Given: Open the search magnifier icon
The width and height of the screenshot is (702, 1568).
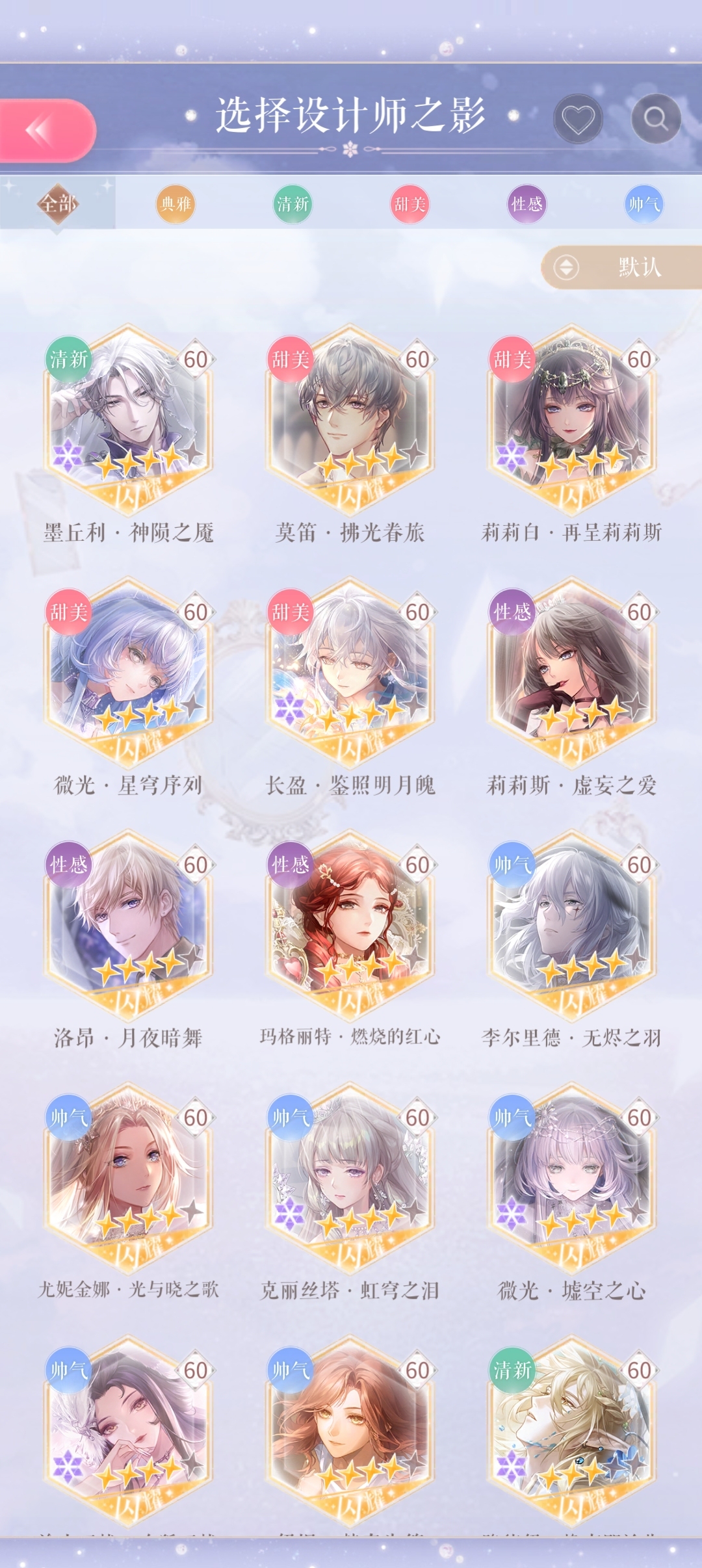Looking at the screenshot, I should [x=656, y=119].
